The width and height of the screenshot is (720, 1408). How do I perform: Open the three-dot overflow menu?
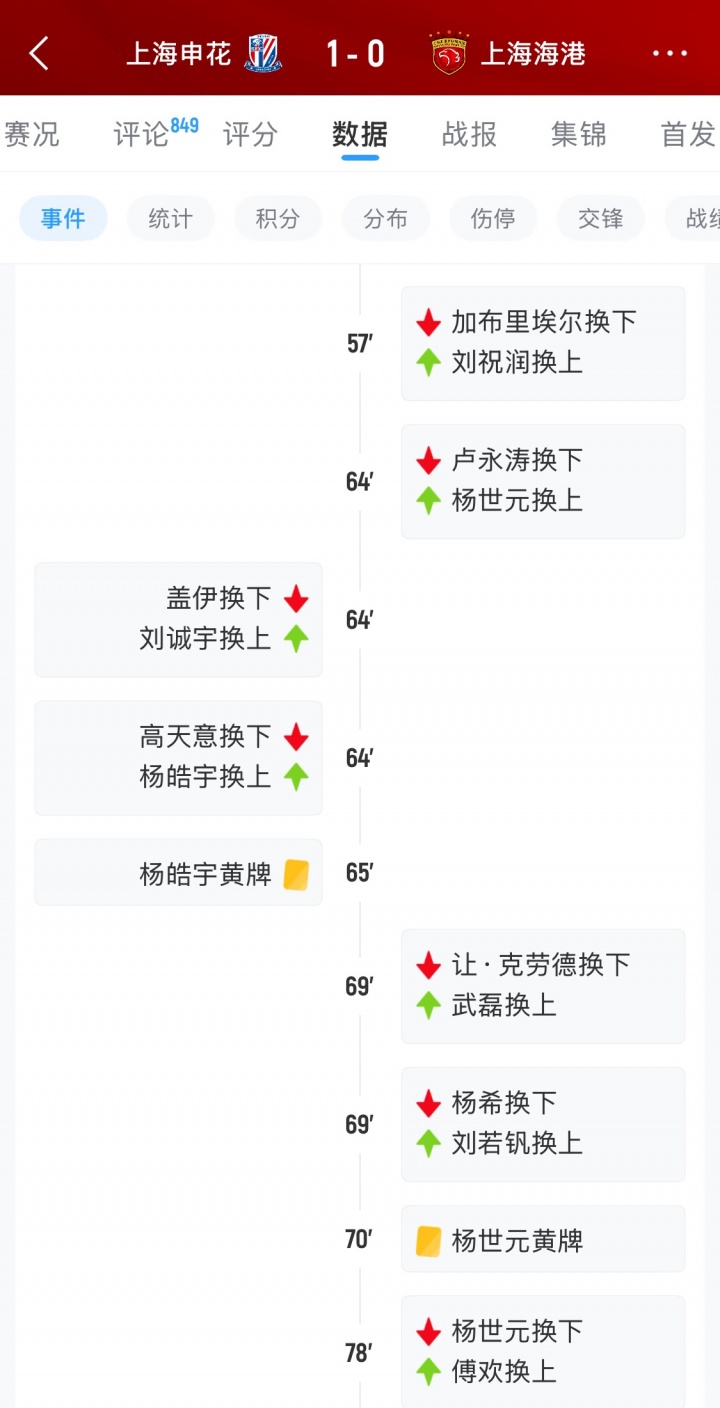669,54
